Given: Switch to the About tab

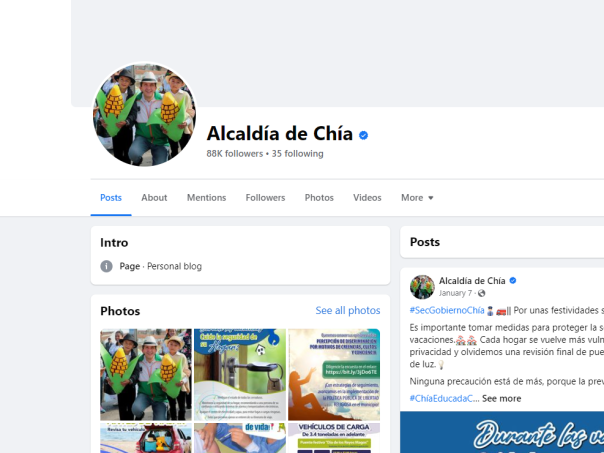Looking at the screenshot, I should coord(154,198).
